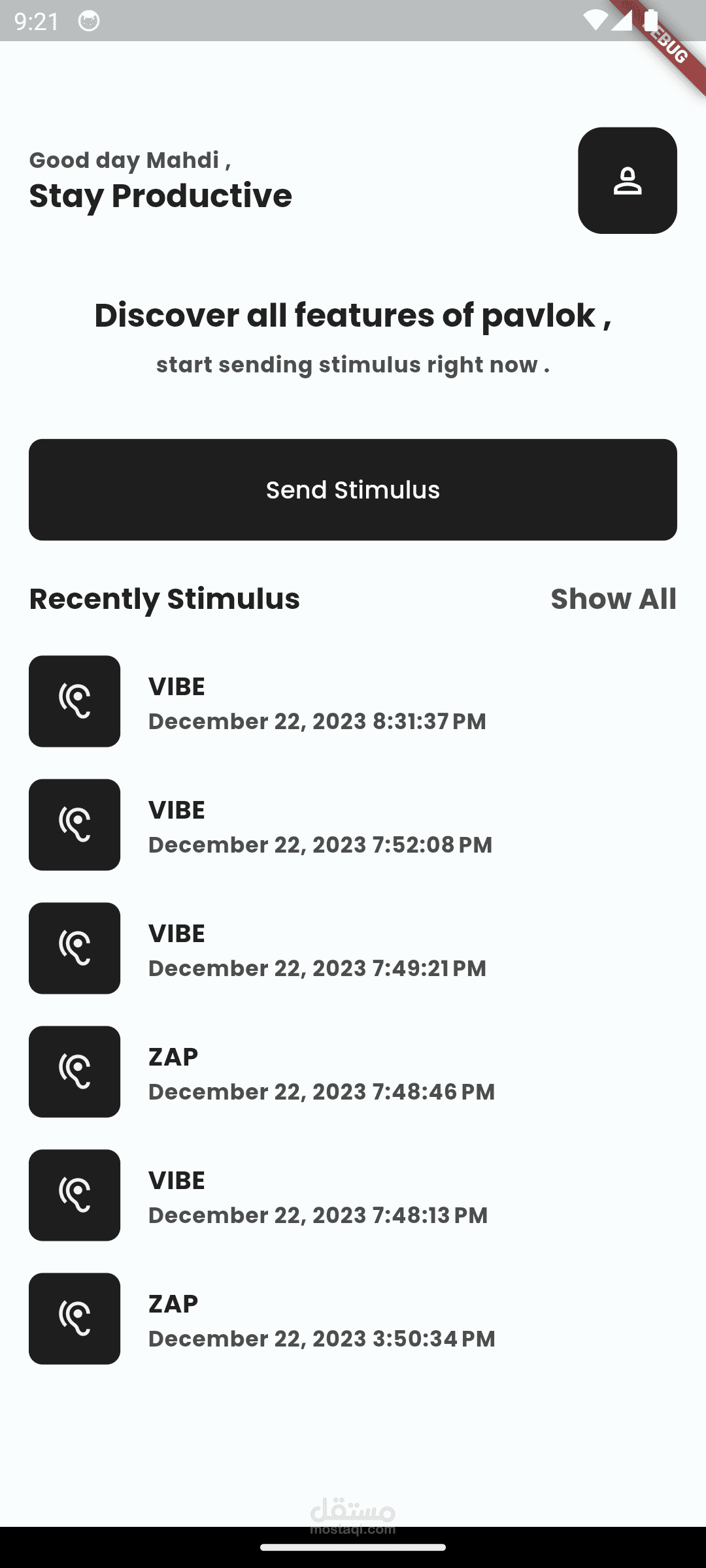
Task: Select the VIBE entry from 7:52:08 PM
Action: tap(320, 826)
